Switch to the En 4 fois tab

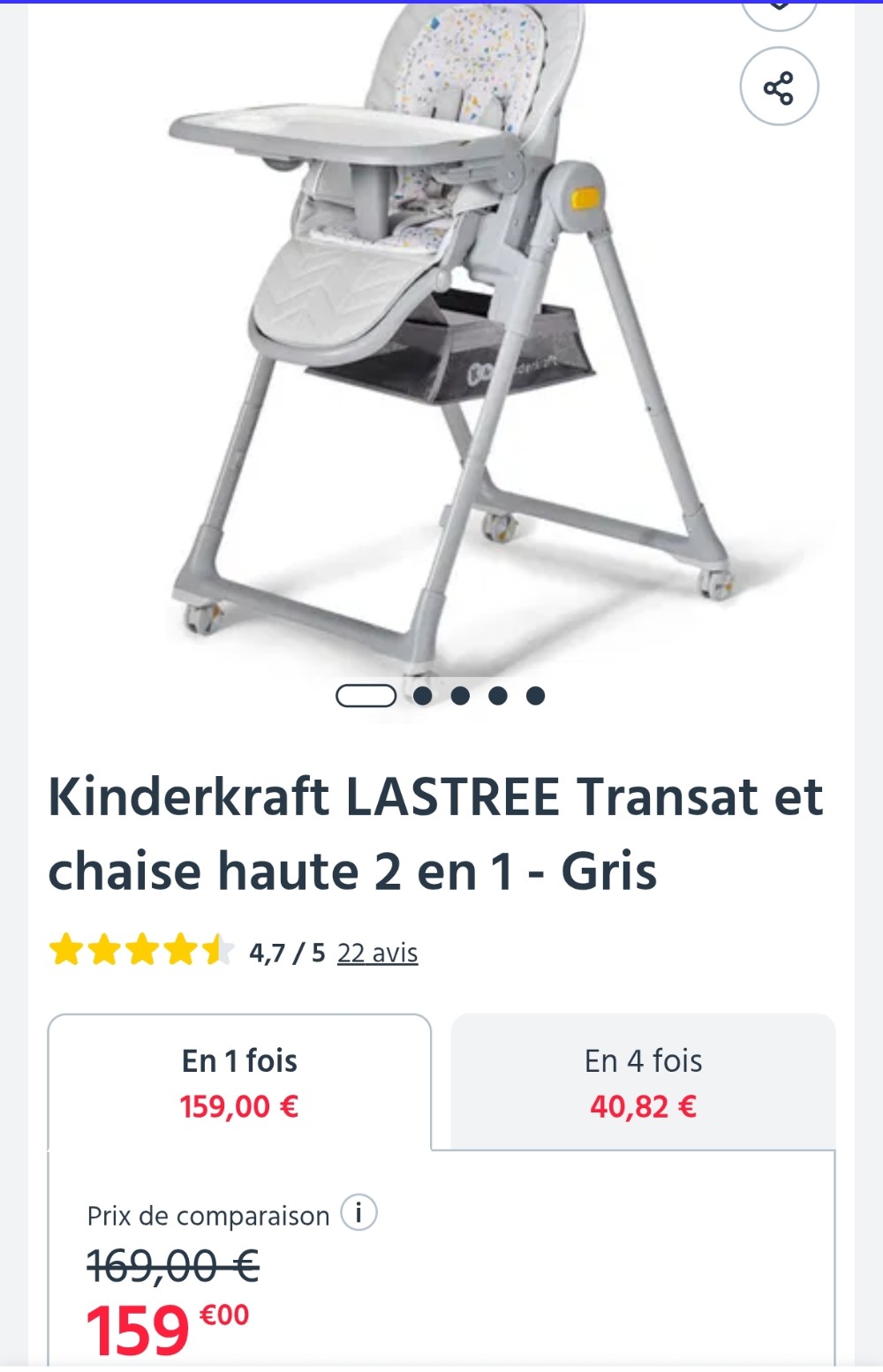point(643,1082)
